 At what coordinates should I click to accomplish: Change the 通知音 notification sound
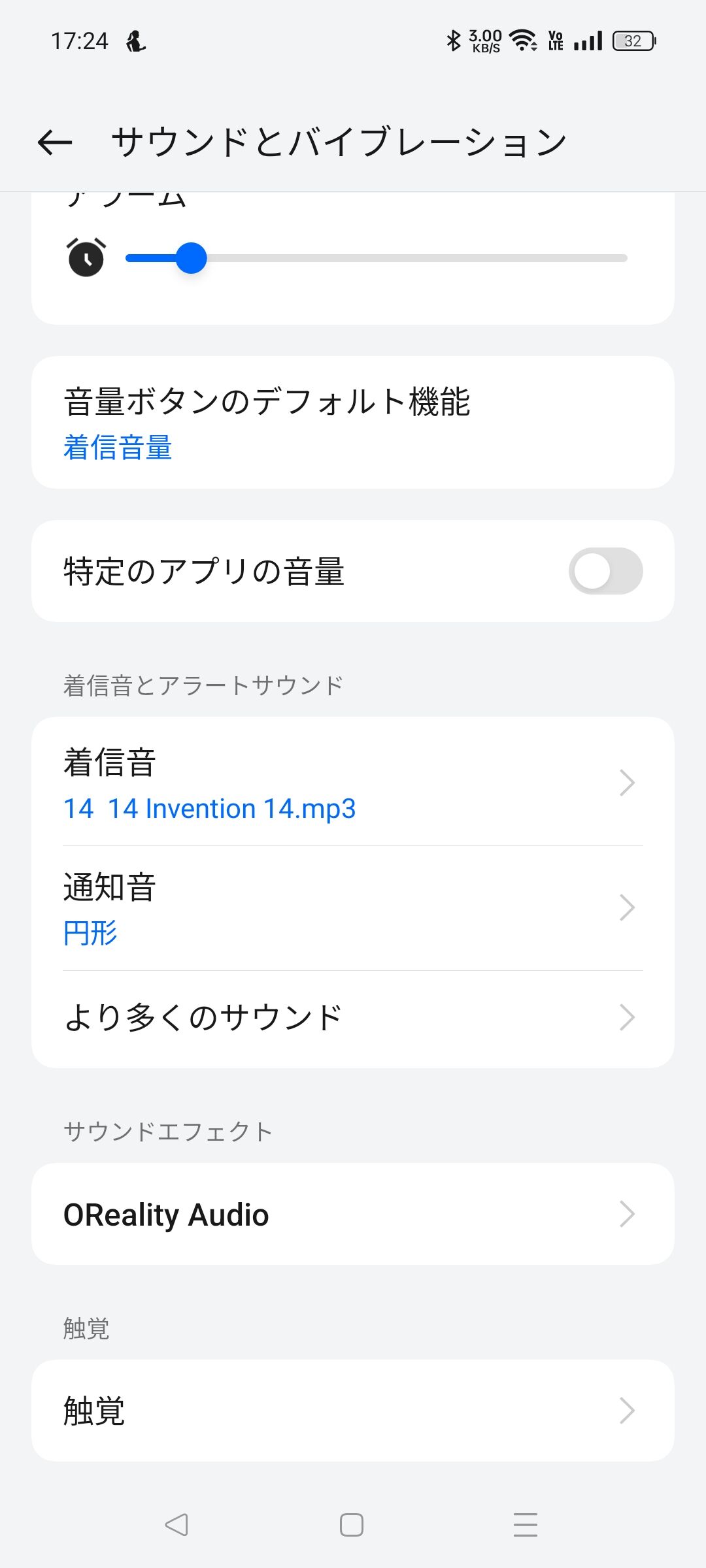tap(353, 908)
